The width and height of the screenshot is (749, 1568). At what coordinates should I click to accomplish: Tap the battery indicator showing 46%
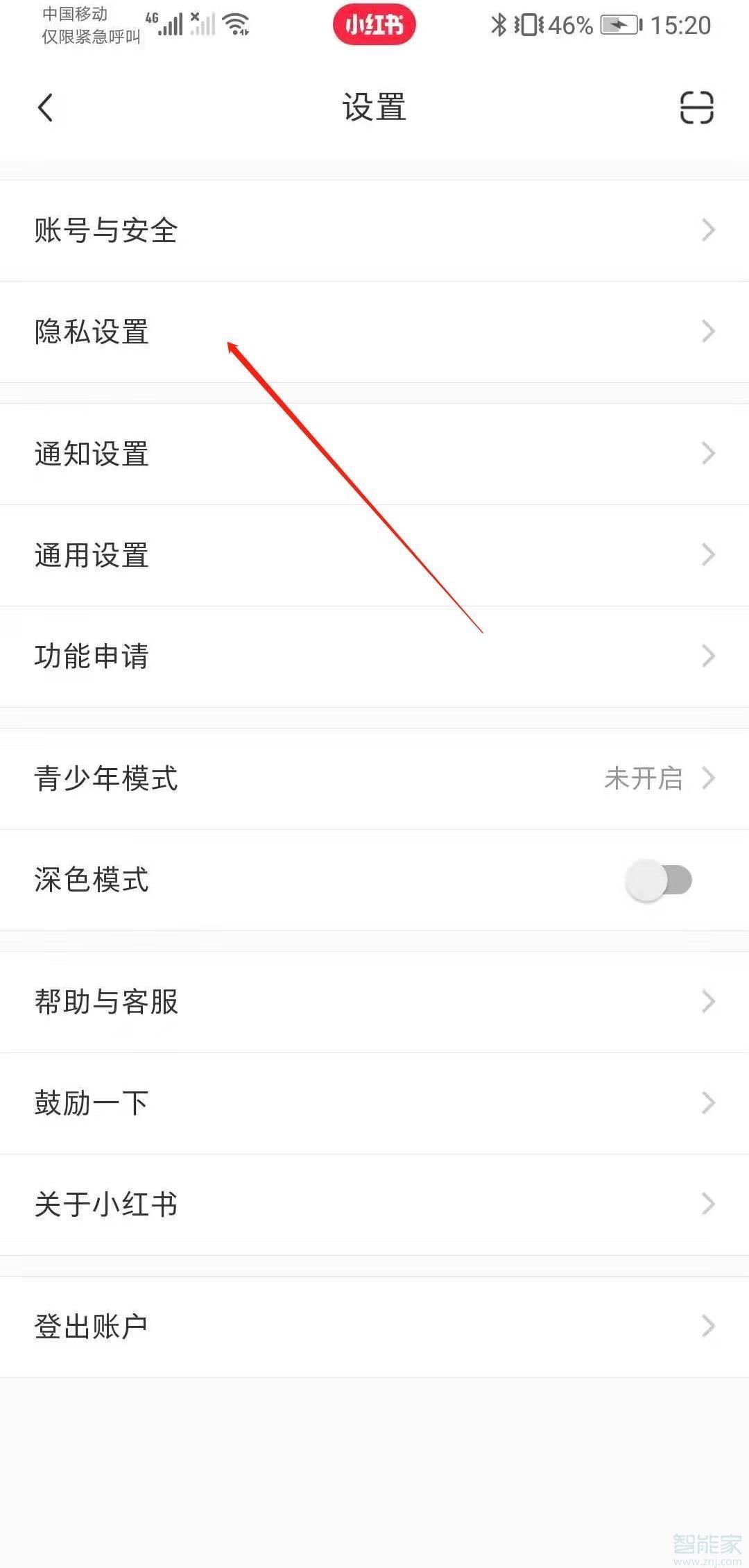[570, 26]
